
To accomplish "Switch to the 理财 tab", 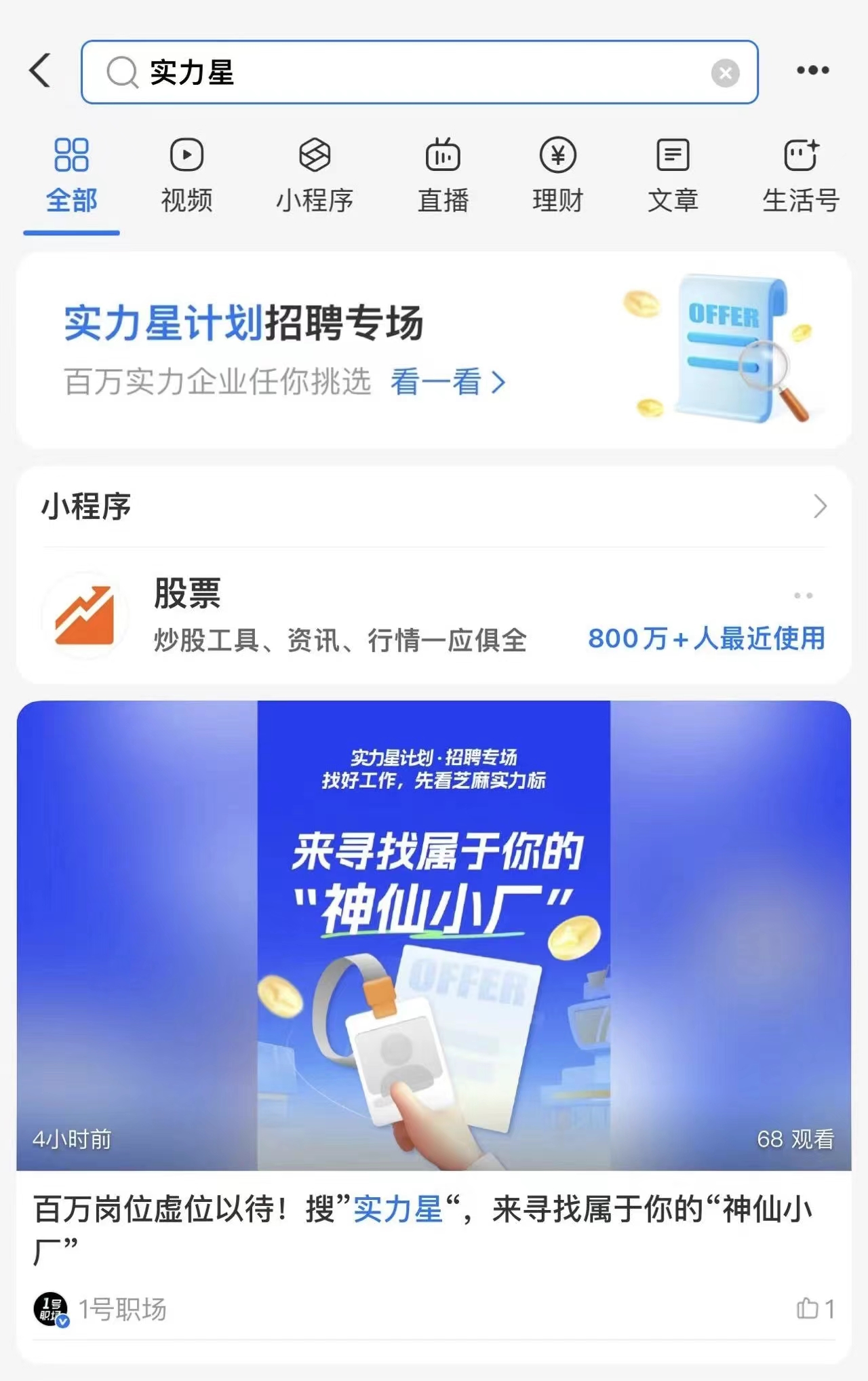I will click(557, 176).
